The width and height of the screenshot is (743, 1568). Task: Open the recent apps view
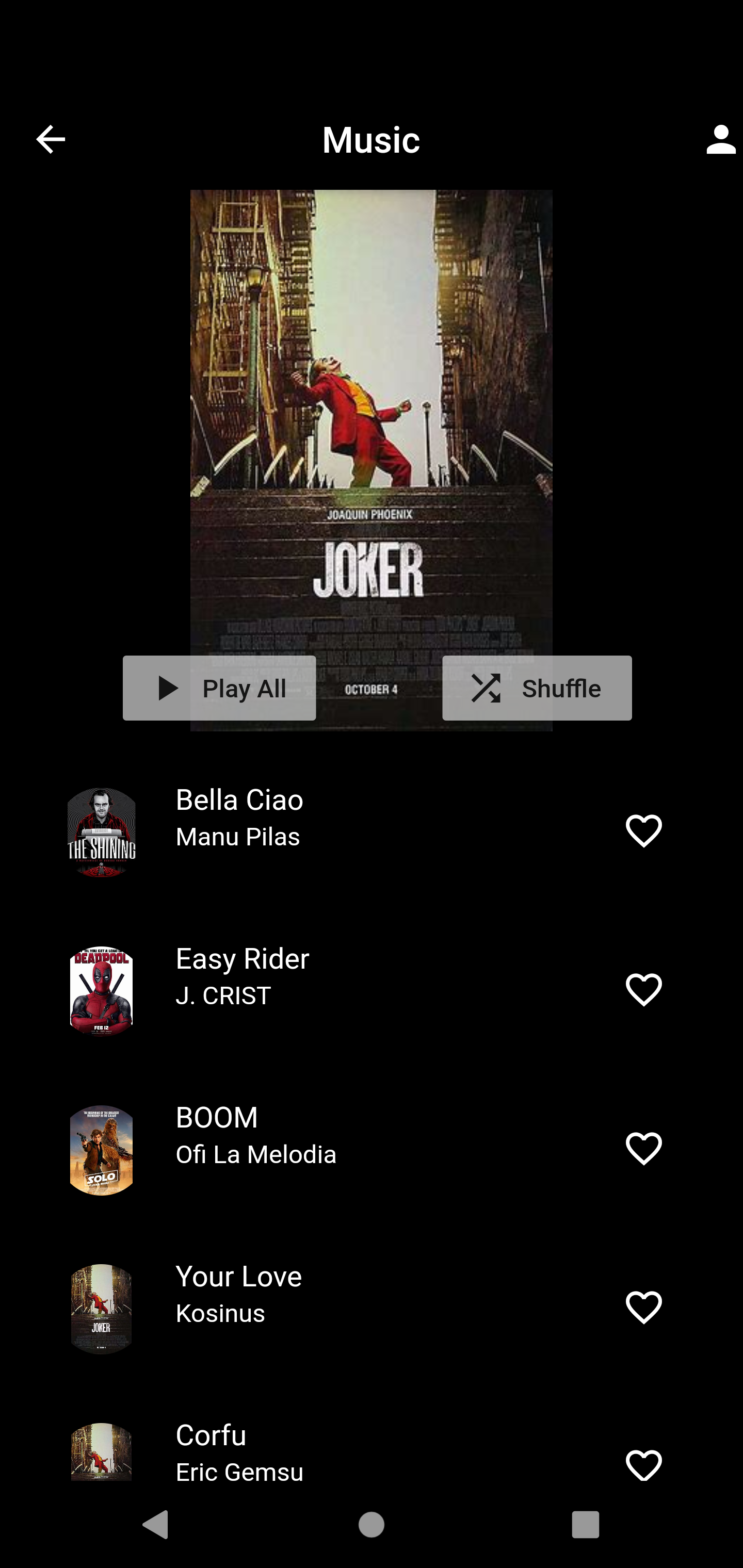coord(585,1525)
